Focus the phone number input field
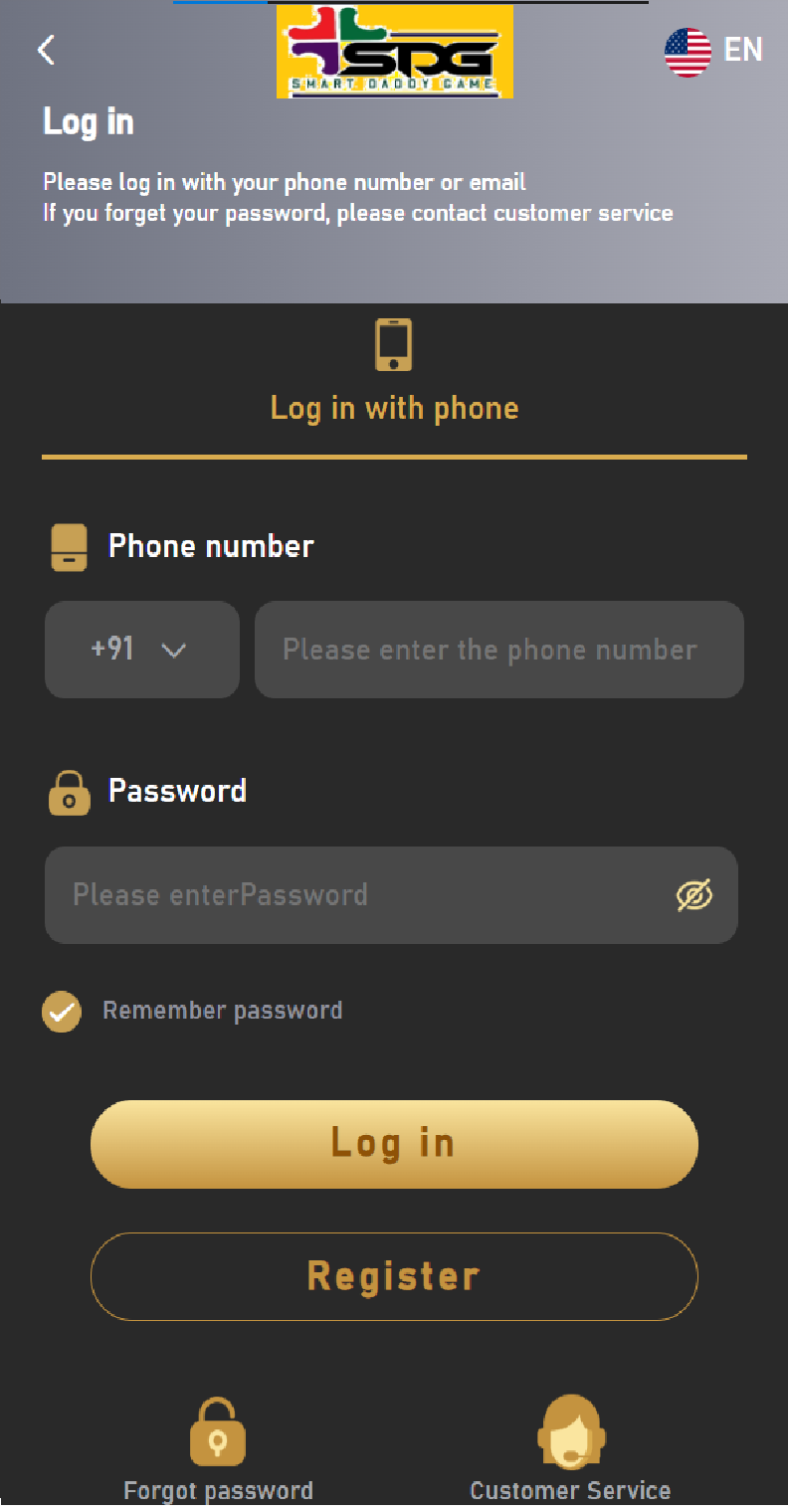788x1512 pixels. [x=498, y=650]
